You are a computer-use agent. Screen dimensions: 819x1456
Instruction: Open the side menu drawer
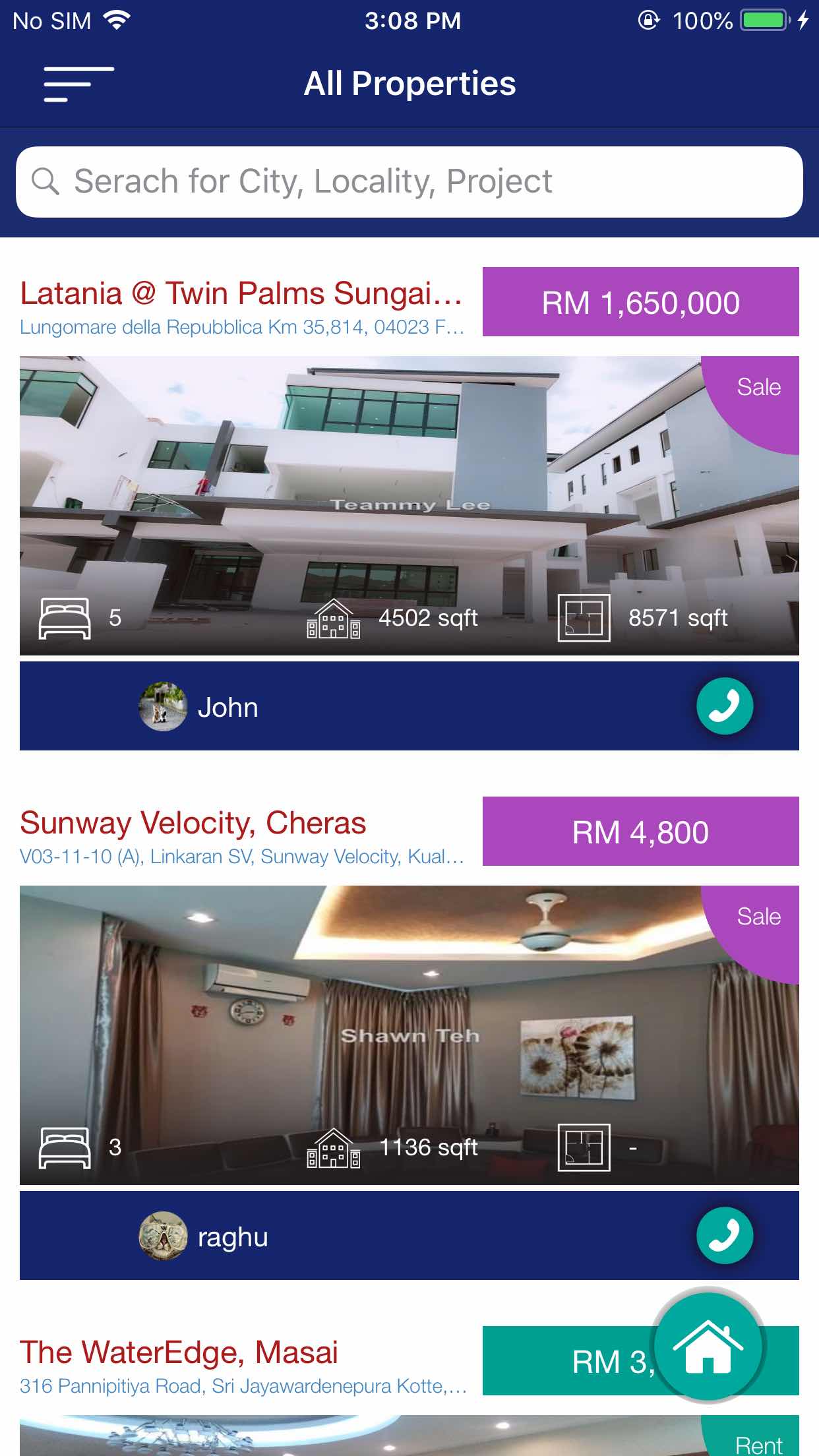pos(78,84)
